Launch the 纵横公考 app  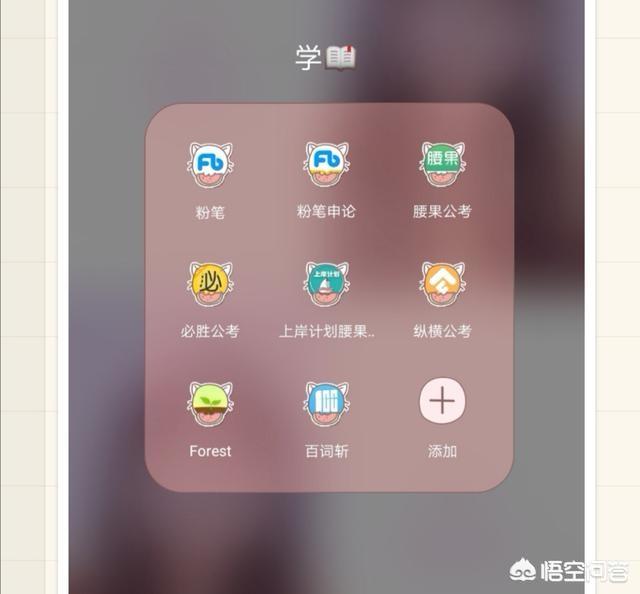point(442,285)
